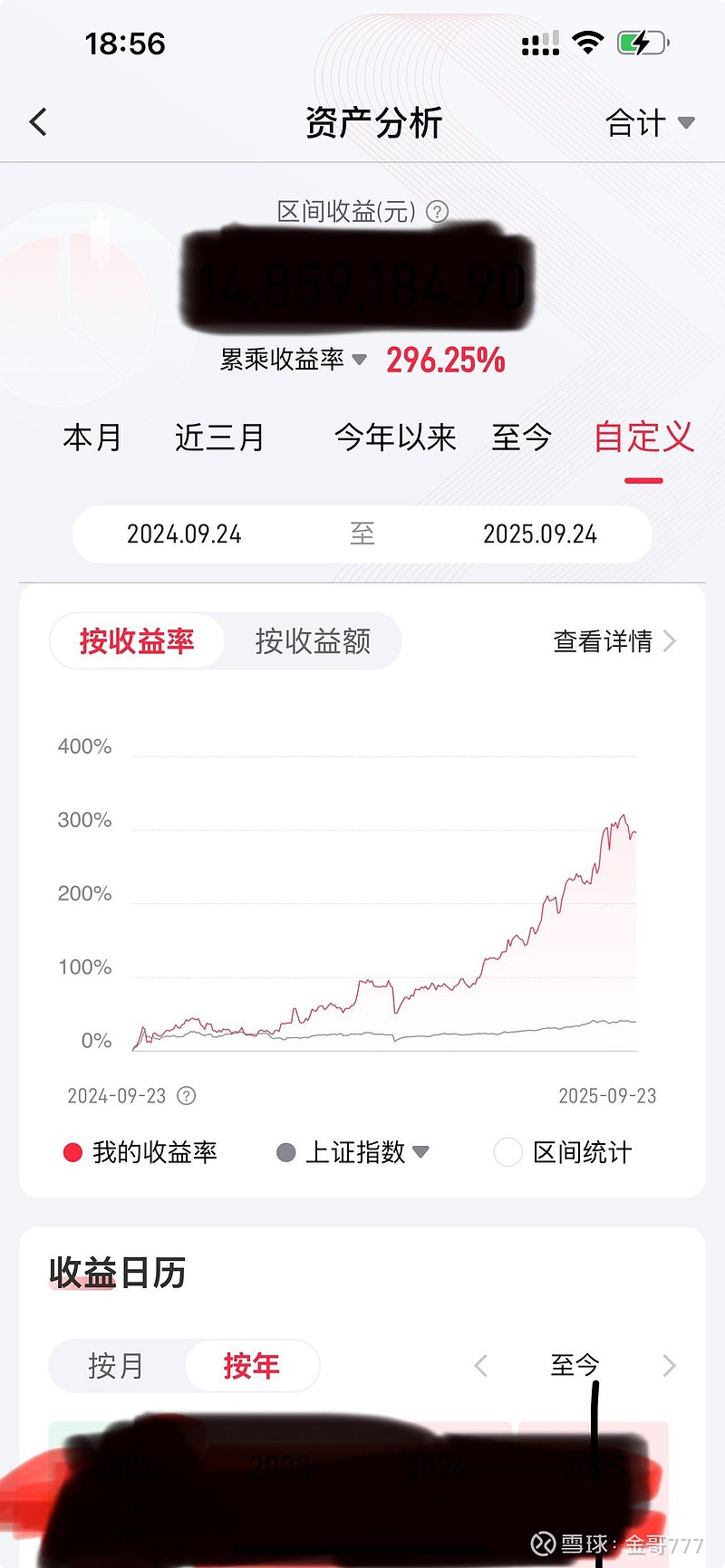Open 查看详情 for the chart

tap(614, 641)
